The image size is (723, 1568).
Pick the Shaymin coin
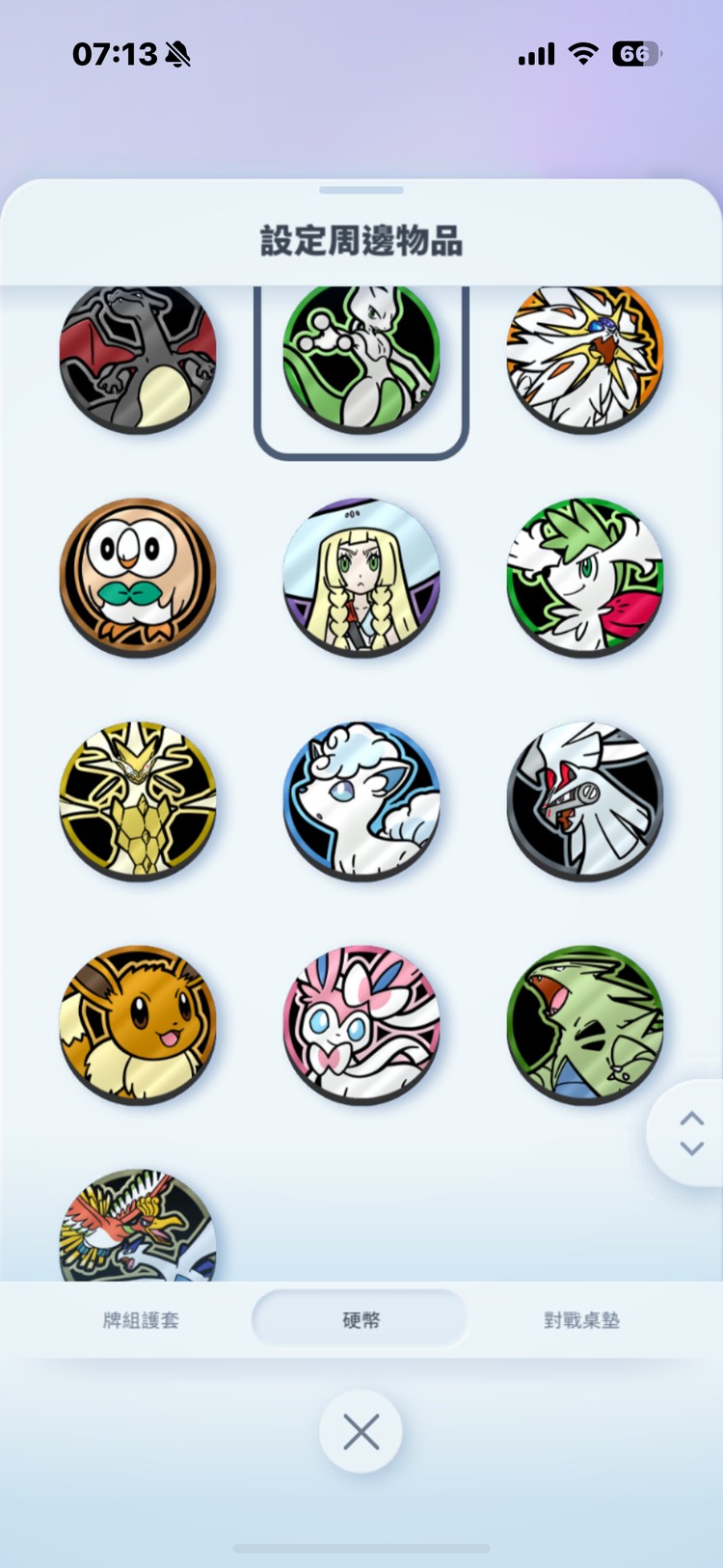click(x=585, y=576)
